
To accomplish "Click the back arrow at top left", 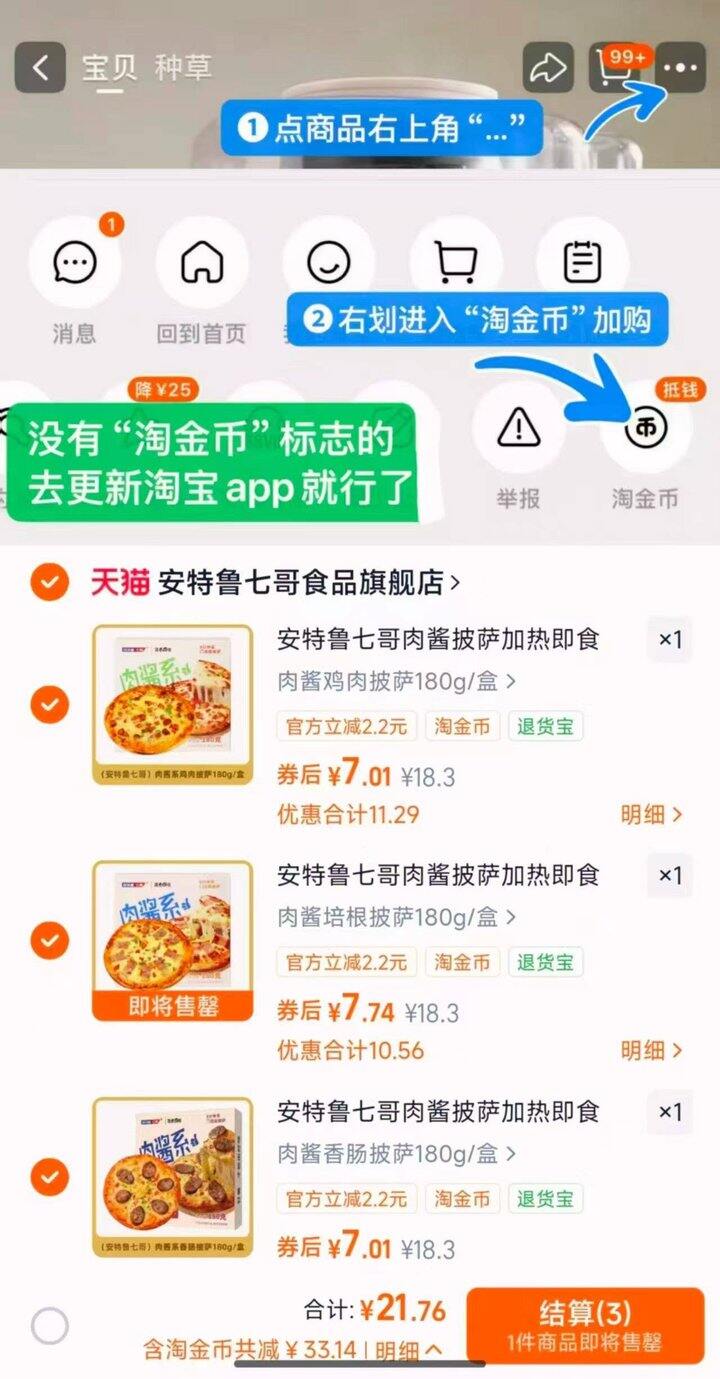I will pos(40,68).
